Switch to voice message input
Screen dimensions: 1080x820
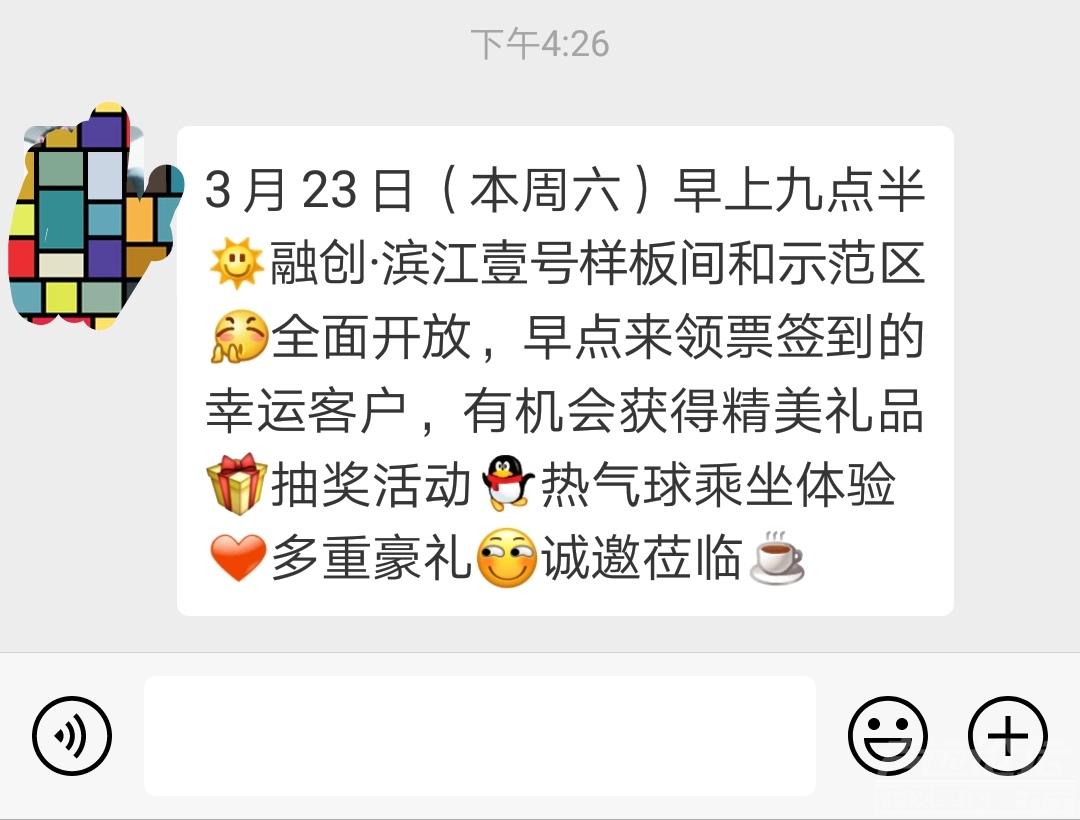point(71,737)
